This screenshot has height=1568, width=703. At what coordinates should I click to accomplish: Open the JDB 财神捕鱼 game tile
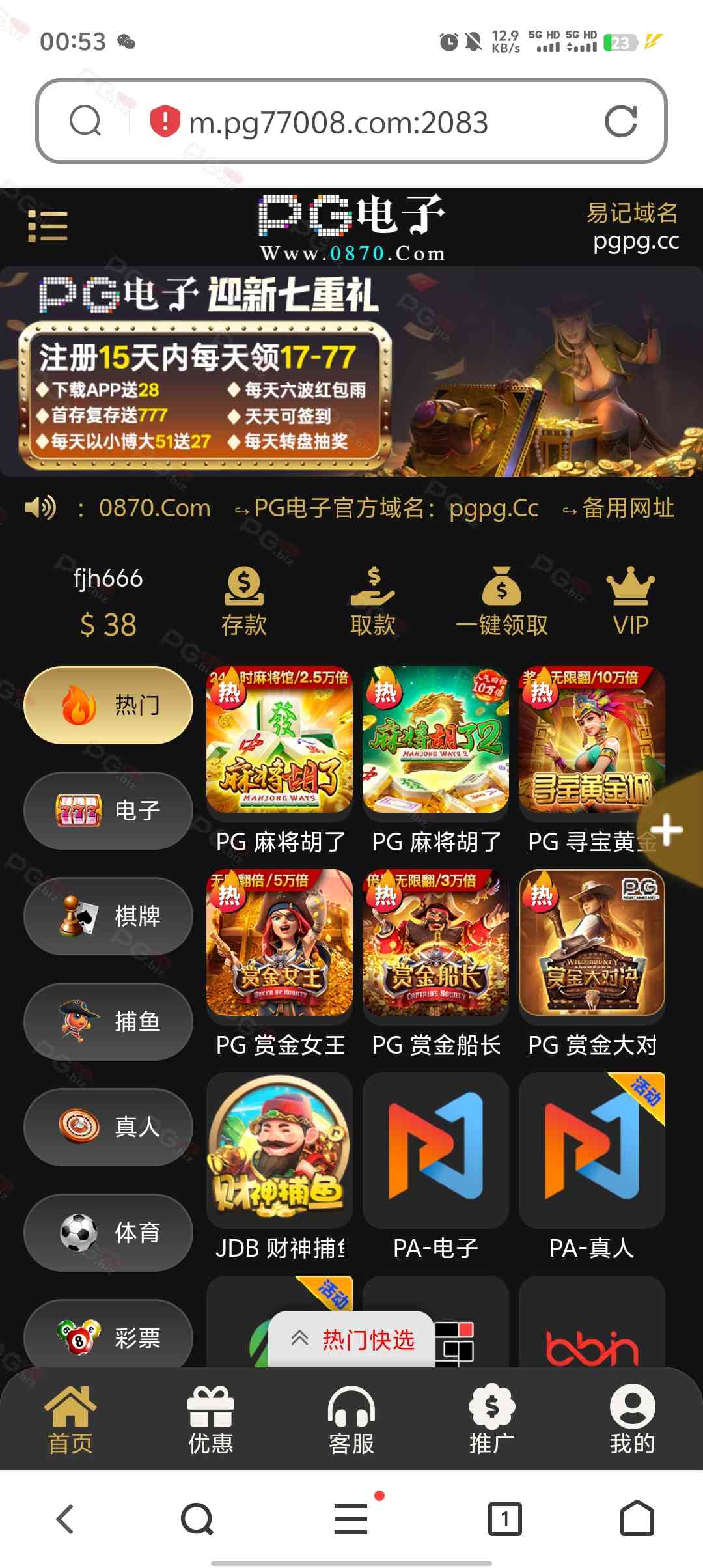tap(280, 1149)
